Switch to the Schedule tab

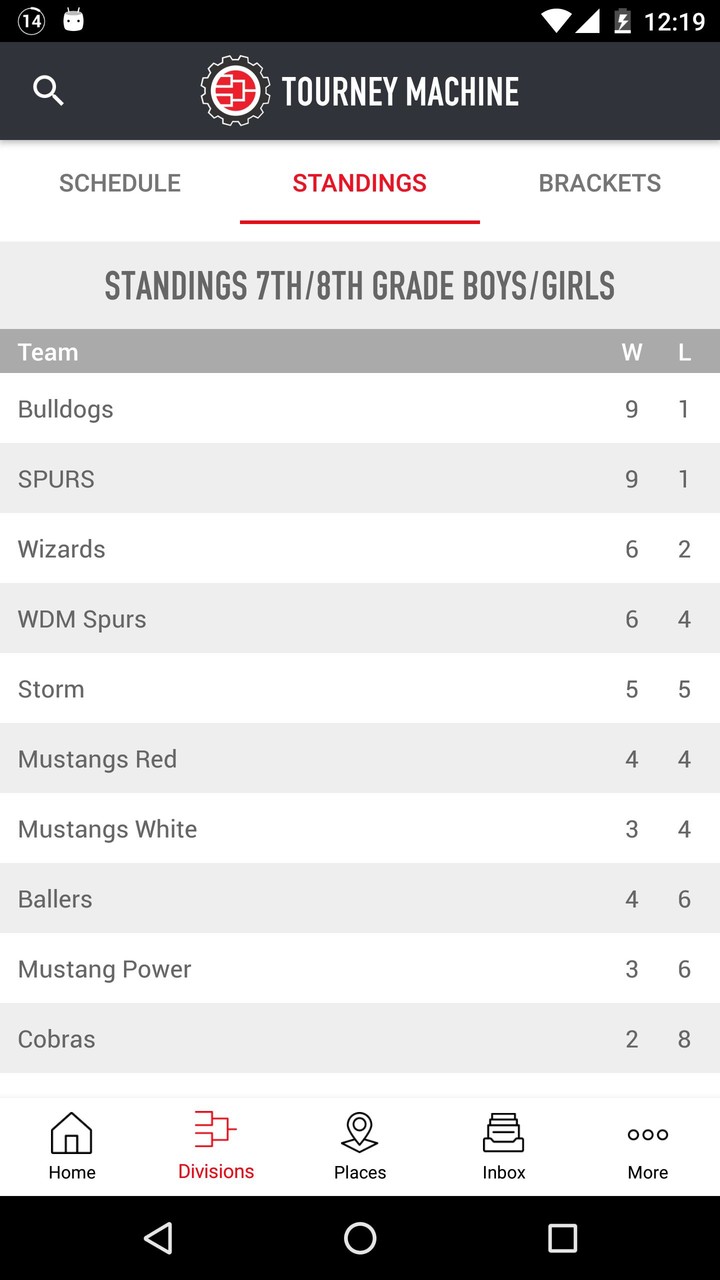[120, 183]
